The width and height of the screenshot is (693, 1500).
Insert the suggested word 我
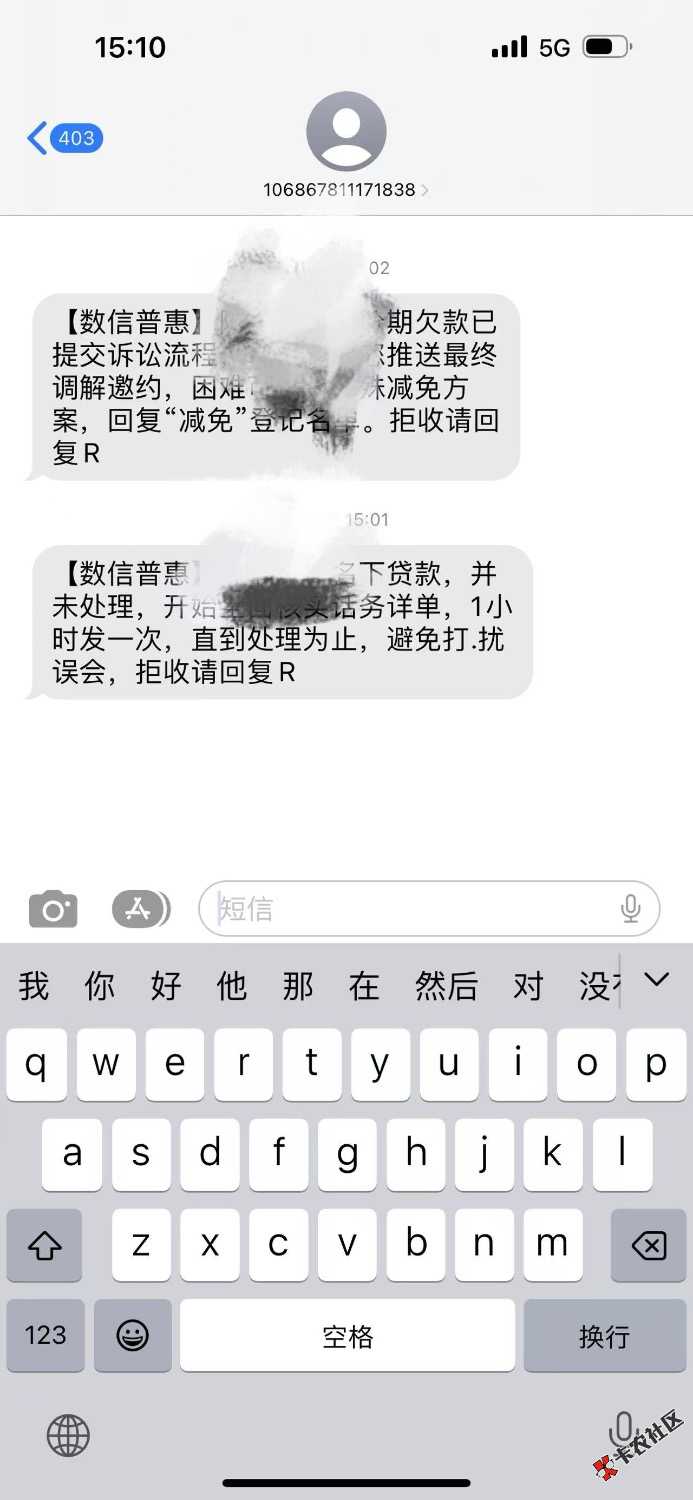coord(33,986)
